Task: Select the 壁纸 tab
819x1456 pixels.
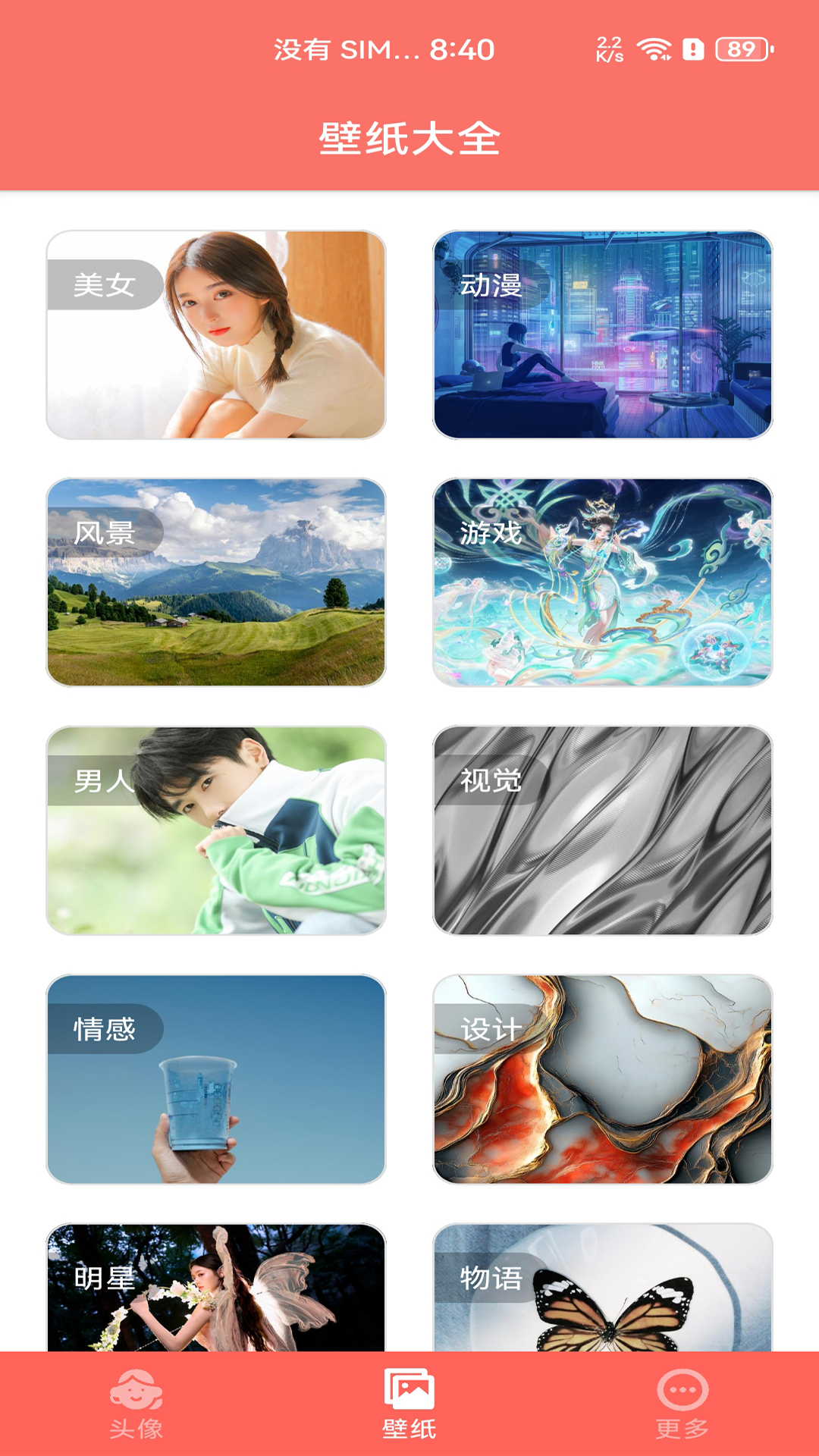Action: pyautogui.click(x=409, y=1404)
